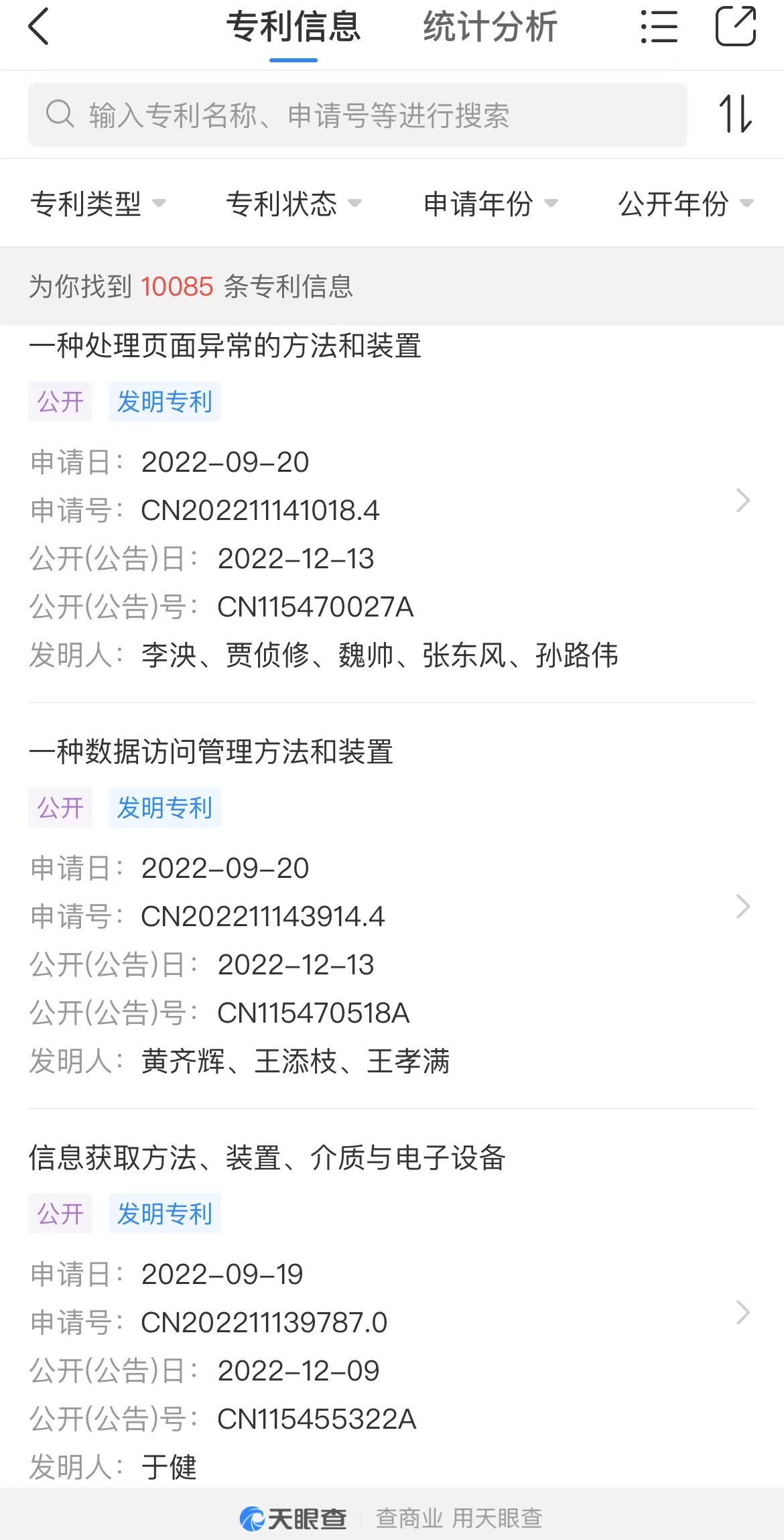Toggle the sort order arrows icon
Image resolution: width=784 pixels, height=1540 pixels.
(735, 114)
